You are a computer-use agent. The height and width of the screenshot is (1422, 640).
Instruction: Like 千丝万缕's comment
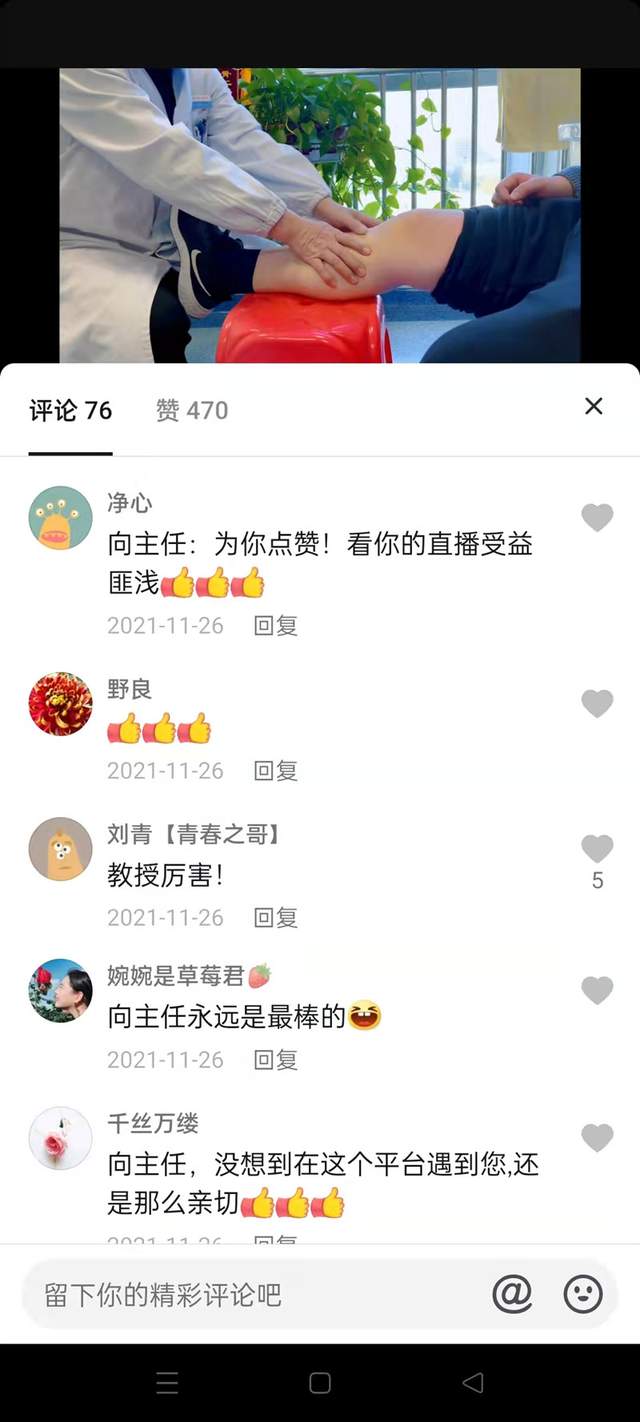pyautogui.click(x=597, y=1137)
